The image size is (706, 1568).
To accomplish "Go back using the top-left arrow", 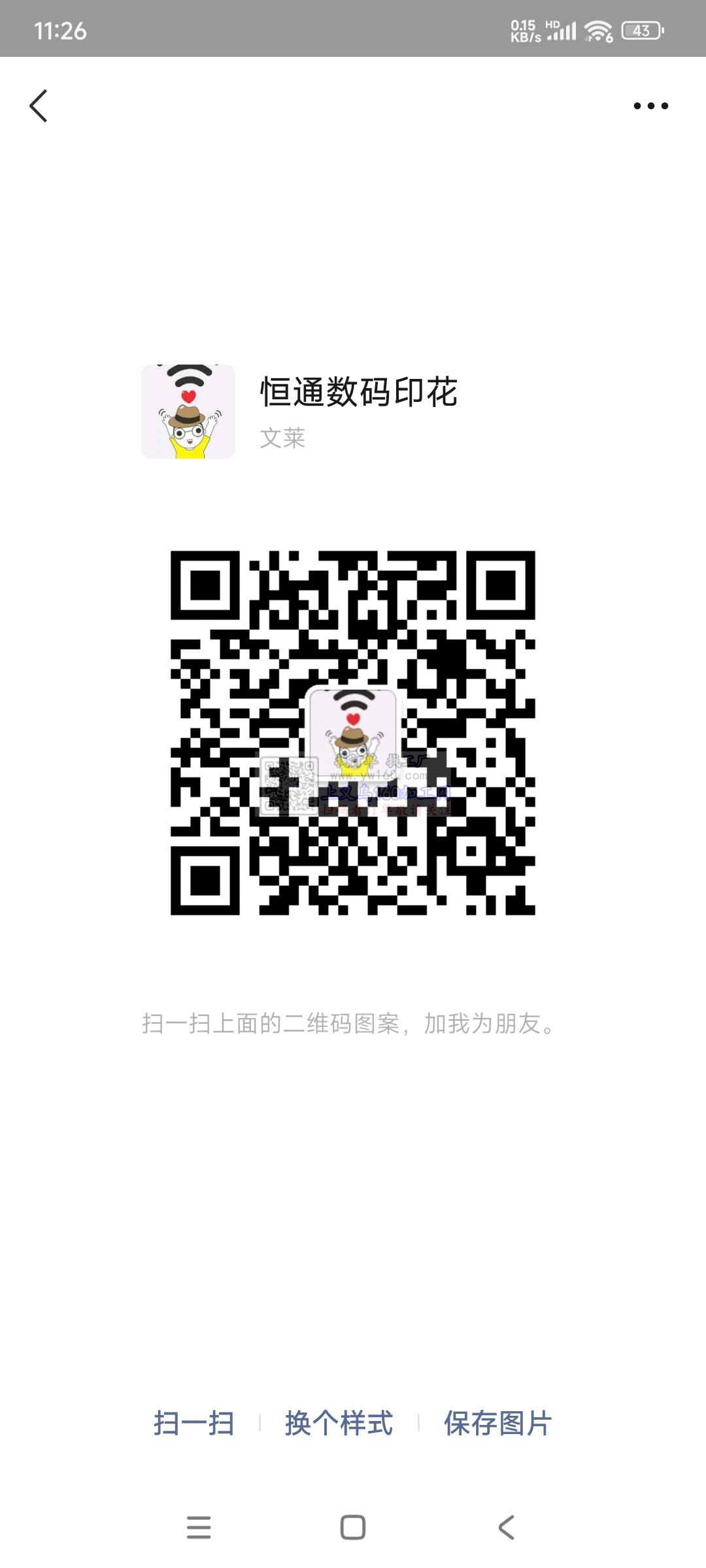I will coord(39,106).
